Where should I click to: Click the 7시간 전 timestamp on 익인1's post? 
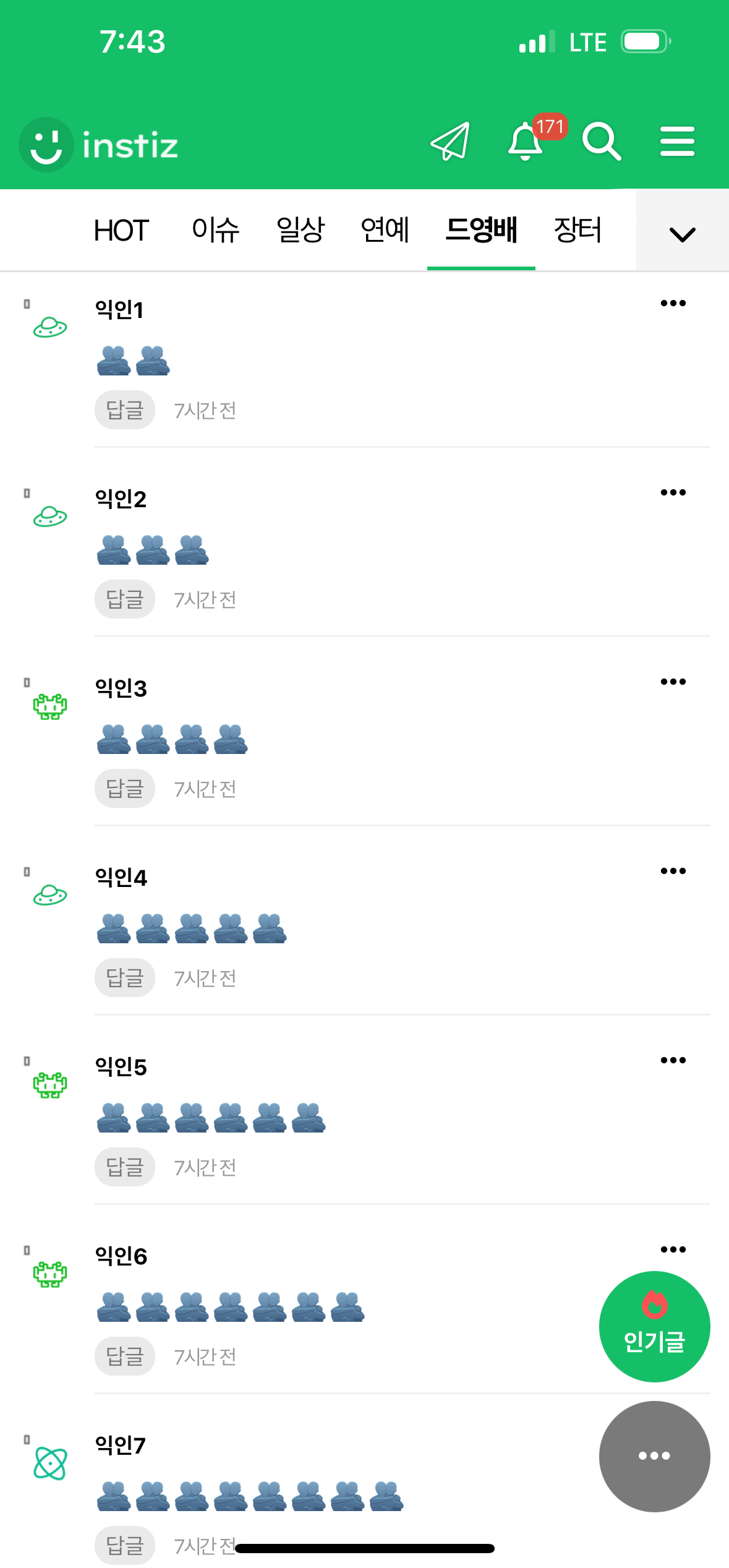(x=205, y=409)
